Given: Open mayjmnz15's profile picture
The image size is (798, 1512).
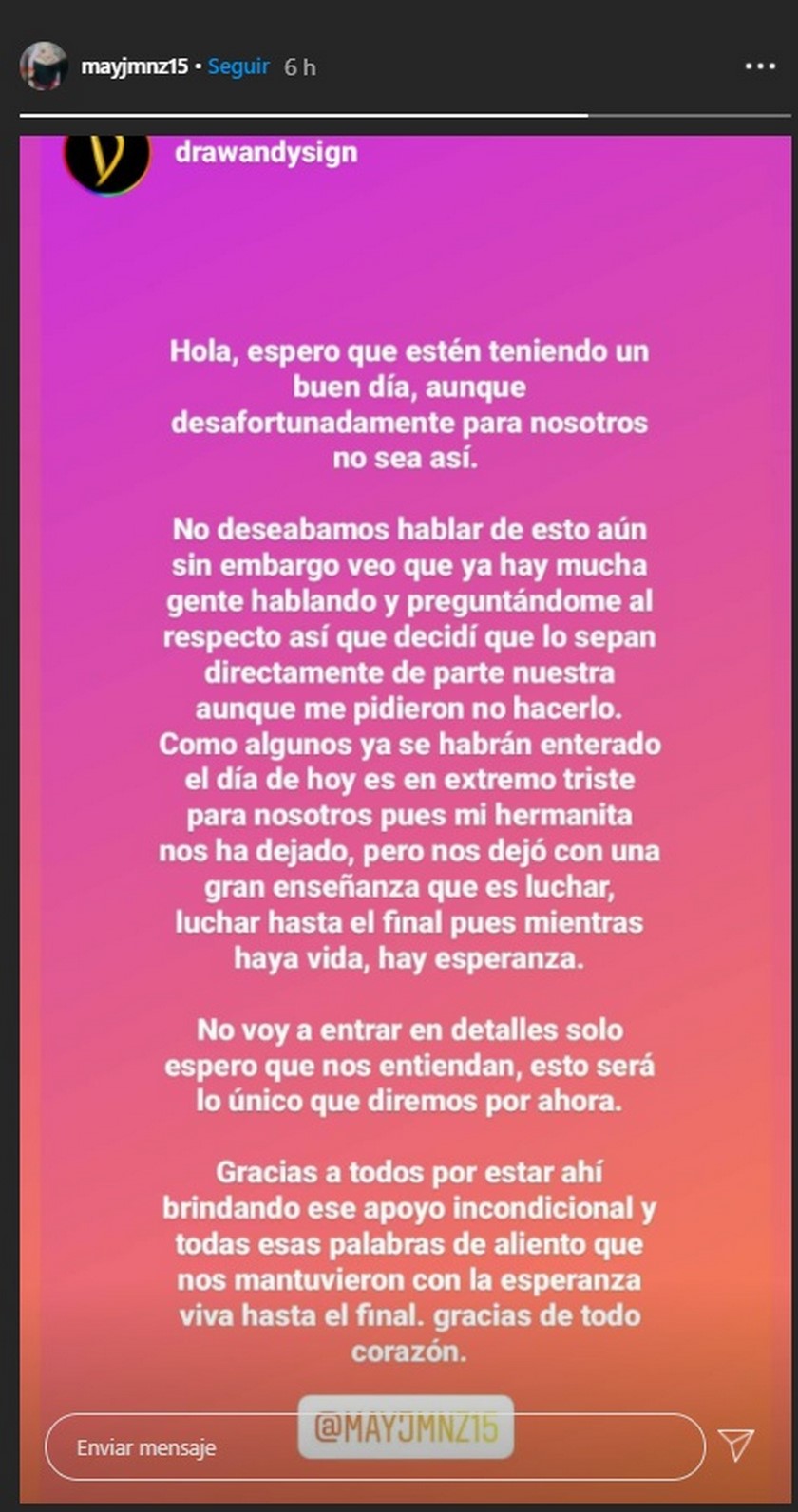Looking at the screenshot, I should [44, 67].
